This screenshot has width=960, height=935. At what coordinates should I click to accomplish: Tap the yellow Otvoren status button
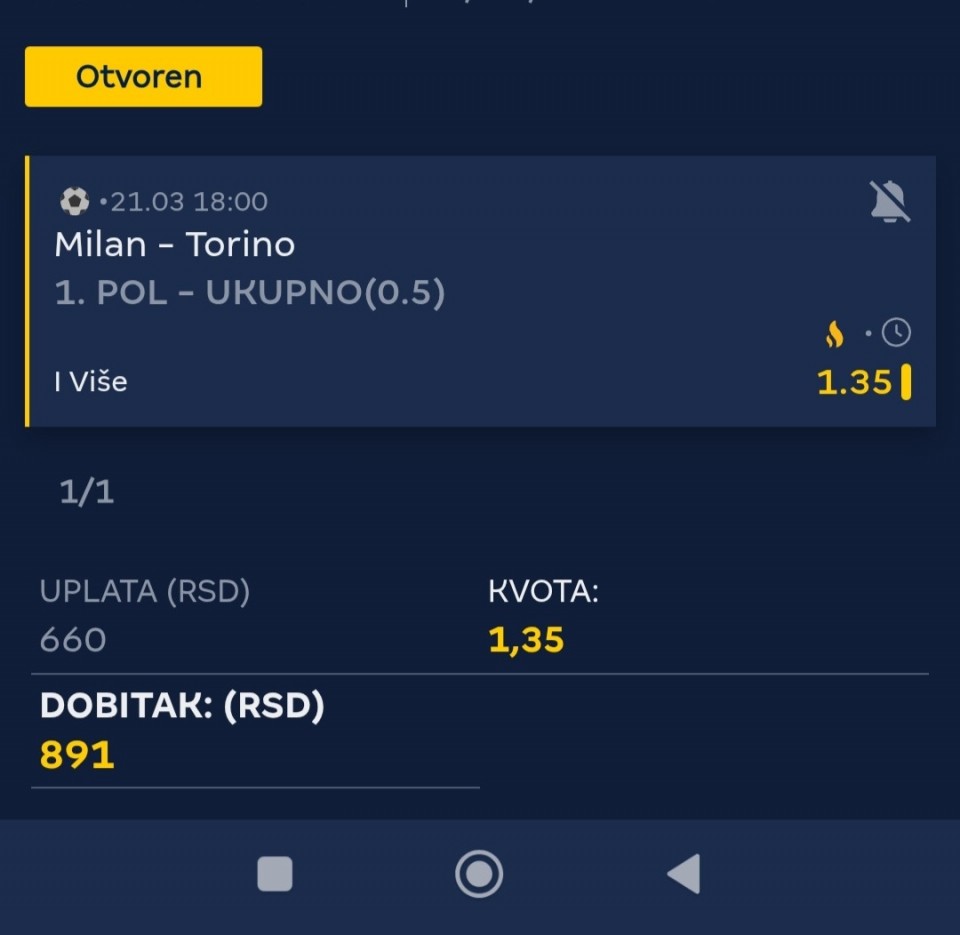(143, 77)
